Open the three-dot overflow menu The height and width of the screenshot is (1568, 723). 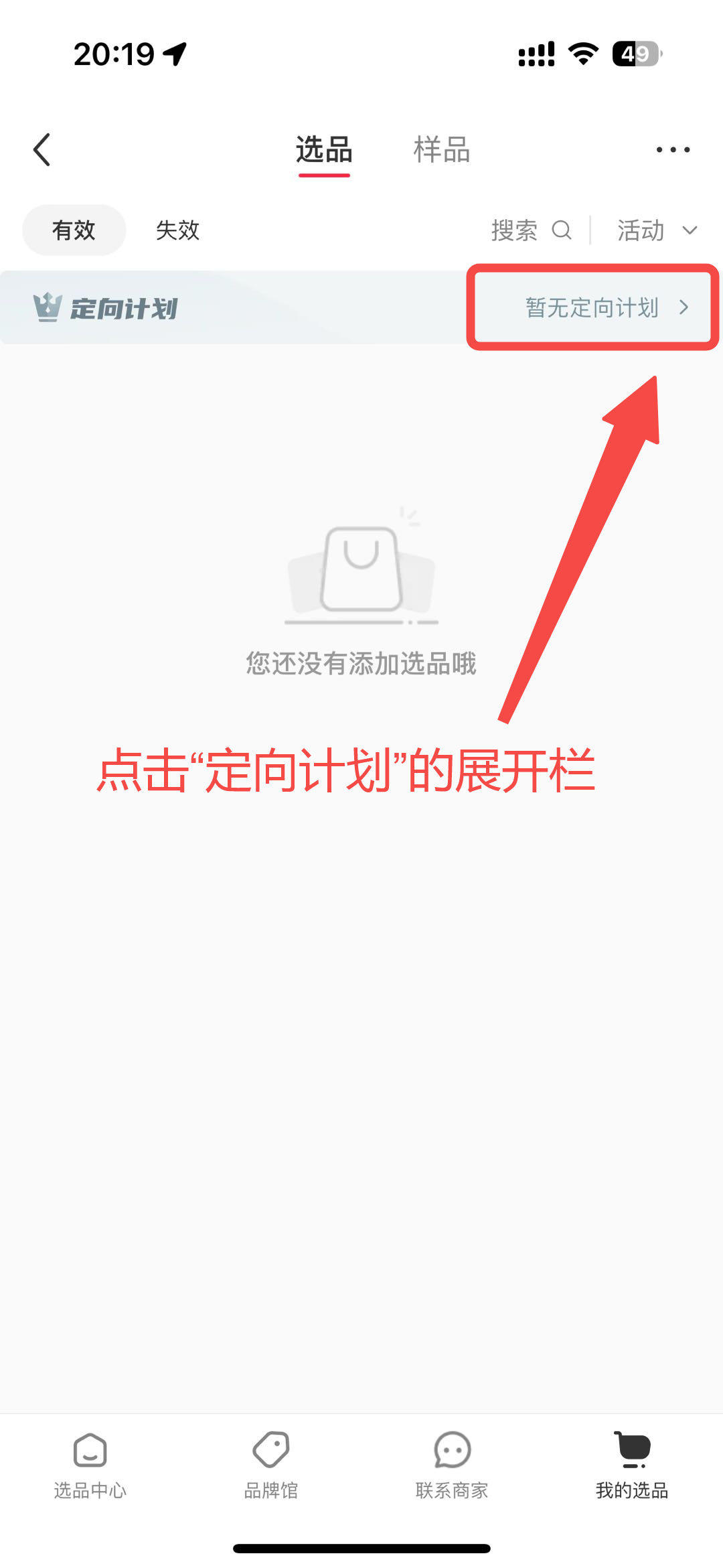click(x=673, y=149)
